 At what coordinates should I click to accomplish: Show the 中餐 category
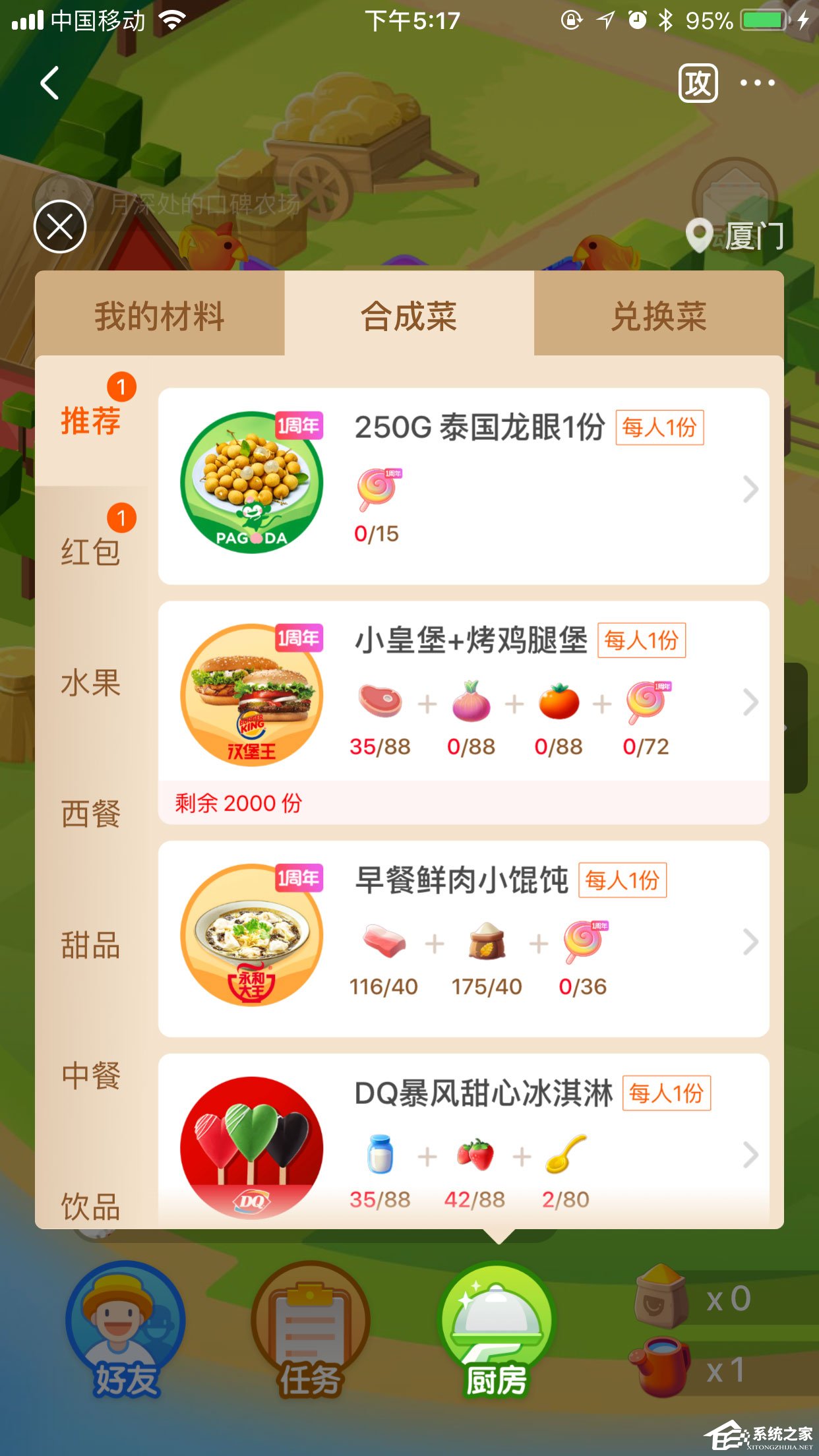[x=91, y=1075]
